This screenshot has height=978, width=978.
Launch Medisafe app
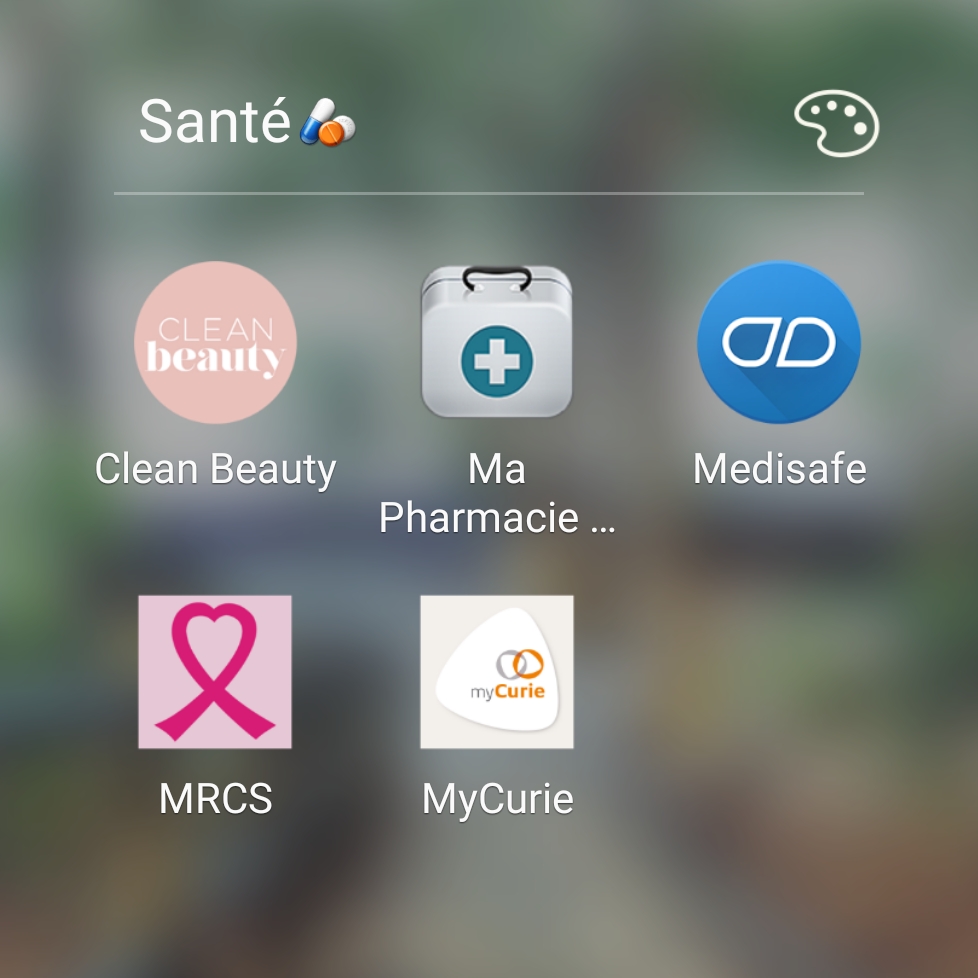pyautogui.click(x=779, y=343)
